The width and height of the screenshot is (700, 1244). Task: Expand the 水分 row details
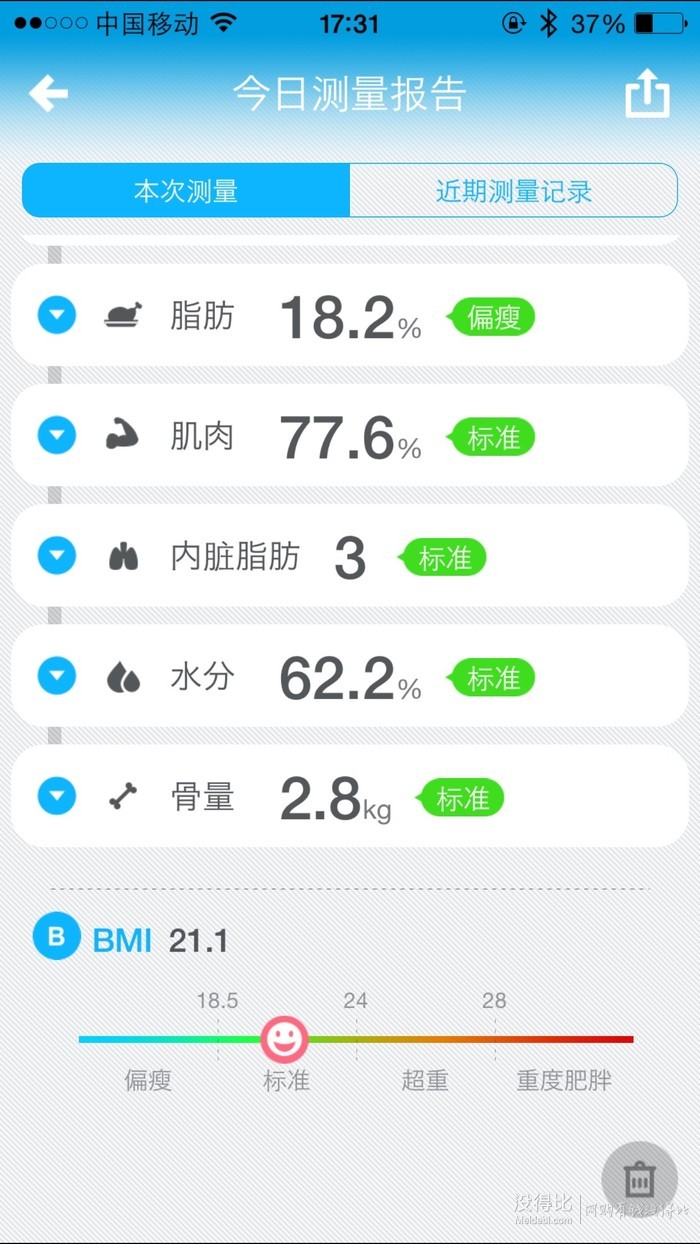pos(57,677)
